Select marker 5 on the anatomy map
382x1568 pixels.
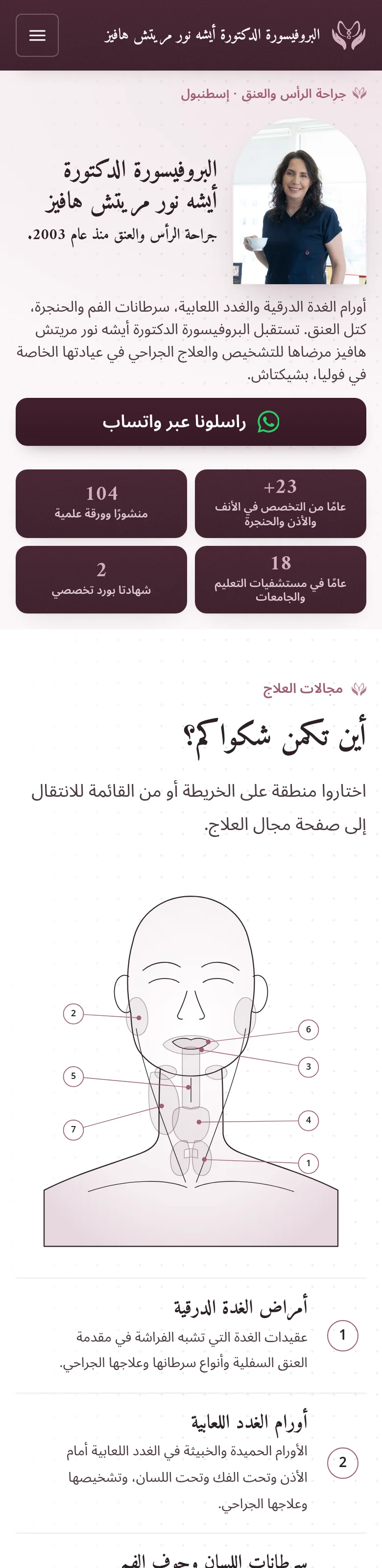(73, 1076)
